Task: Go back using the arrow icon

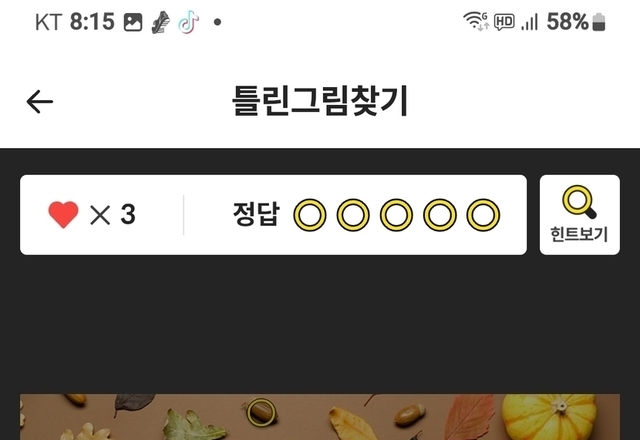Action: point(40,101)
